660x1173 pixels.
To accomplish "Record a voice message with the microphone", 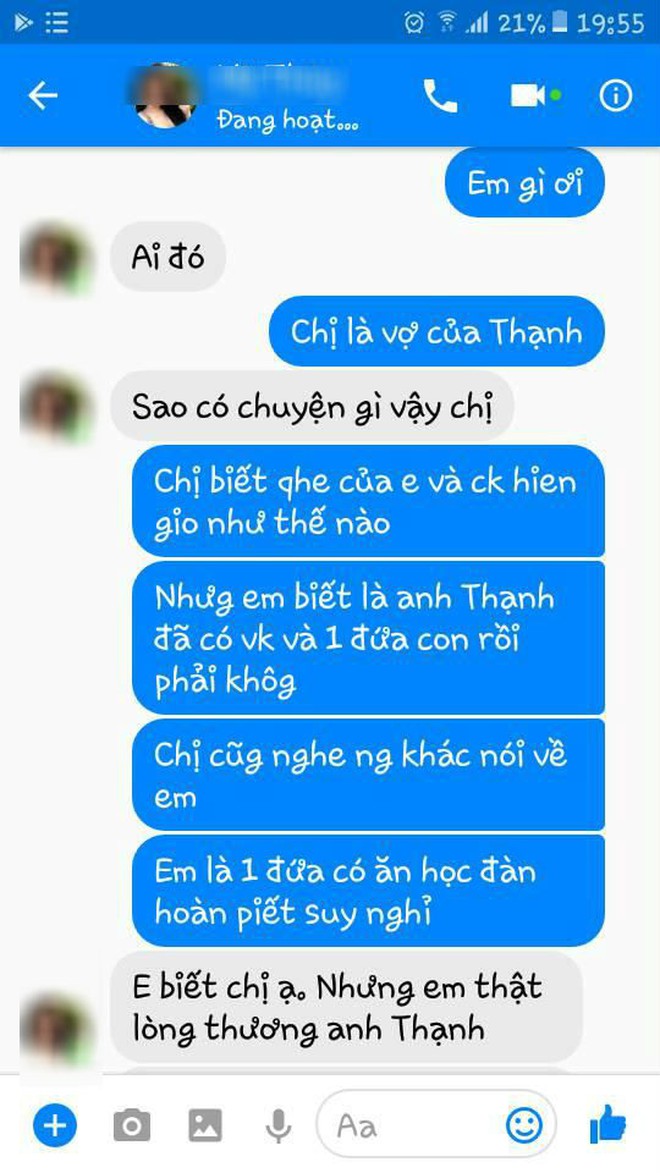I will [277, 1126].
